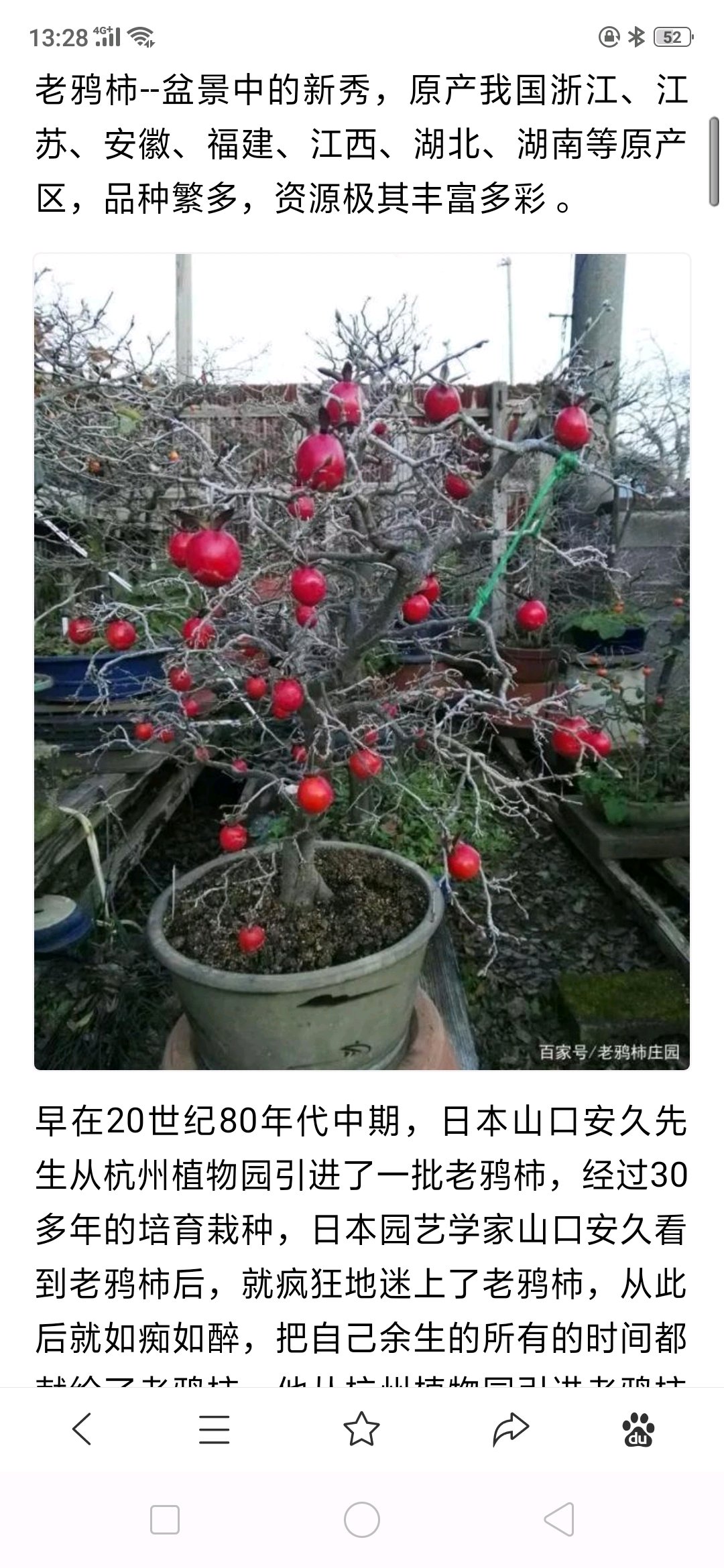
Task: Tap the system home circle button
Action: [x=362, y=1520]
